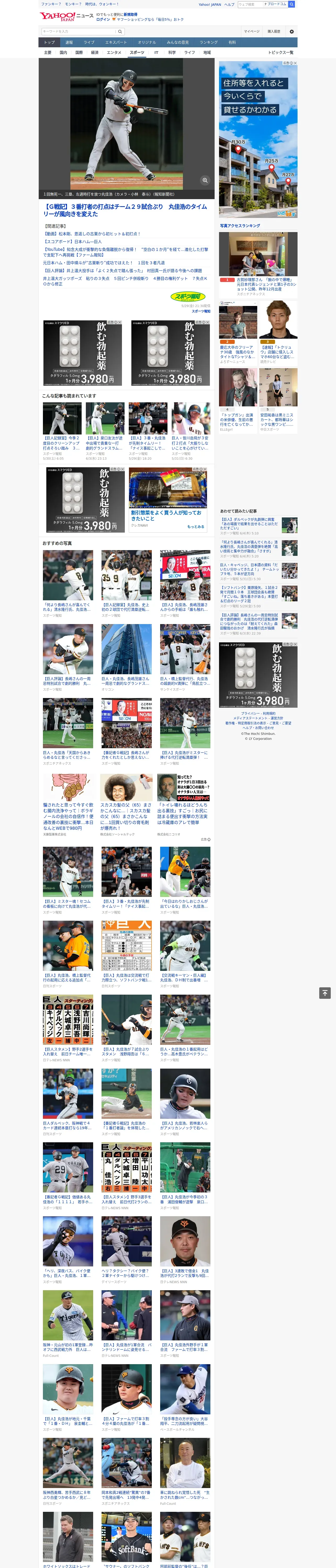Open 購入履歴
The width and height of the screenshot is (336, 1568).
tap(274, 31)
